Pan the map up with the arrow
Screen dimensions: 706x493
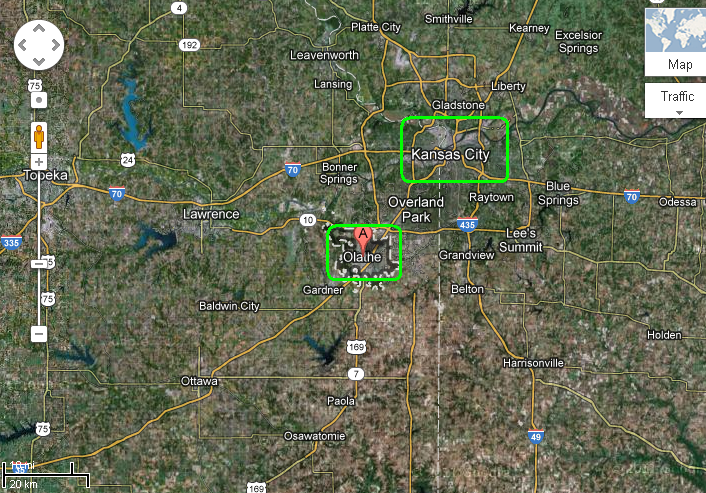point(39,29)
